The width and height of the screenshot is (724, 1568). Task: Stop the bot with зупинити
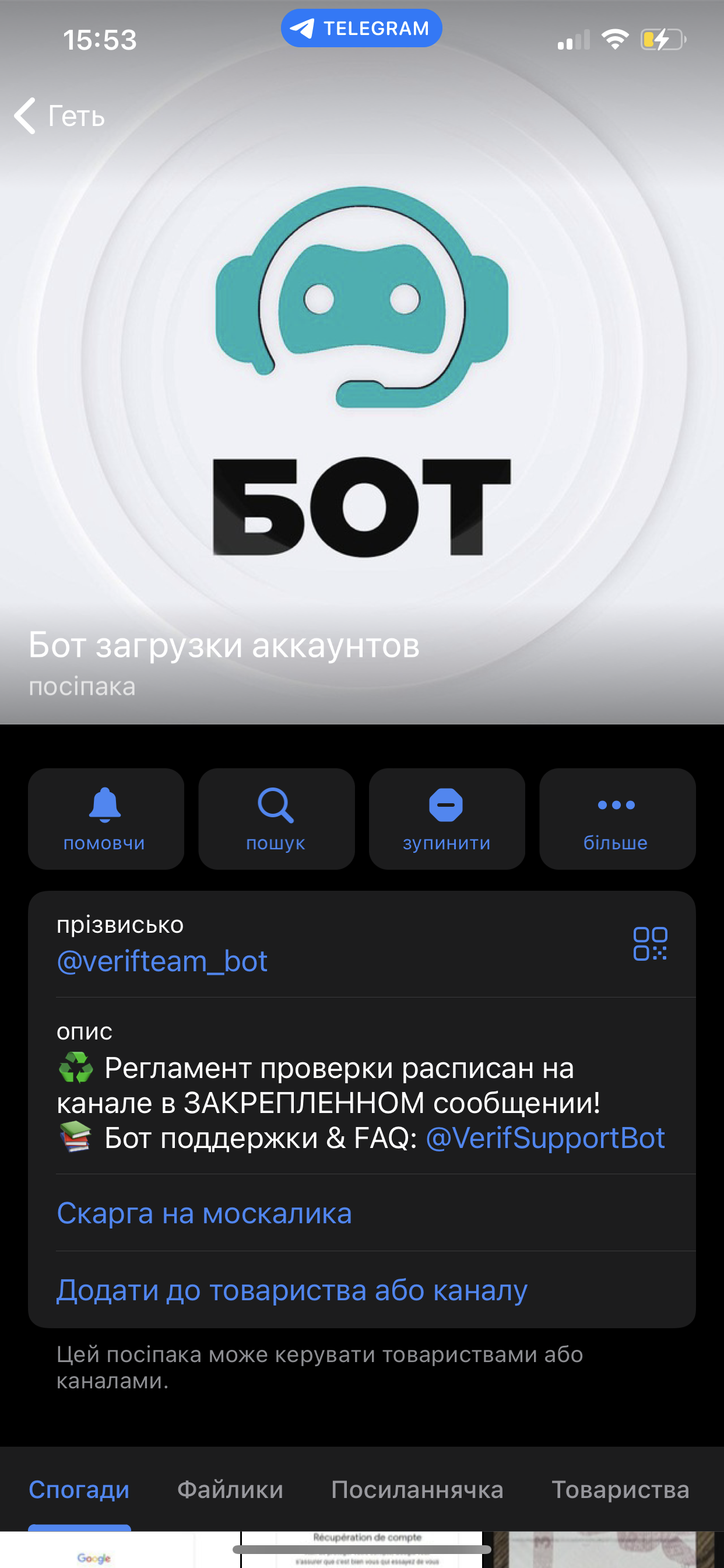(447, 818)
